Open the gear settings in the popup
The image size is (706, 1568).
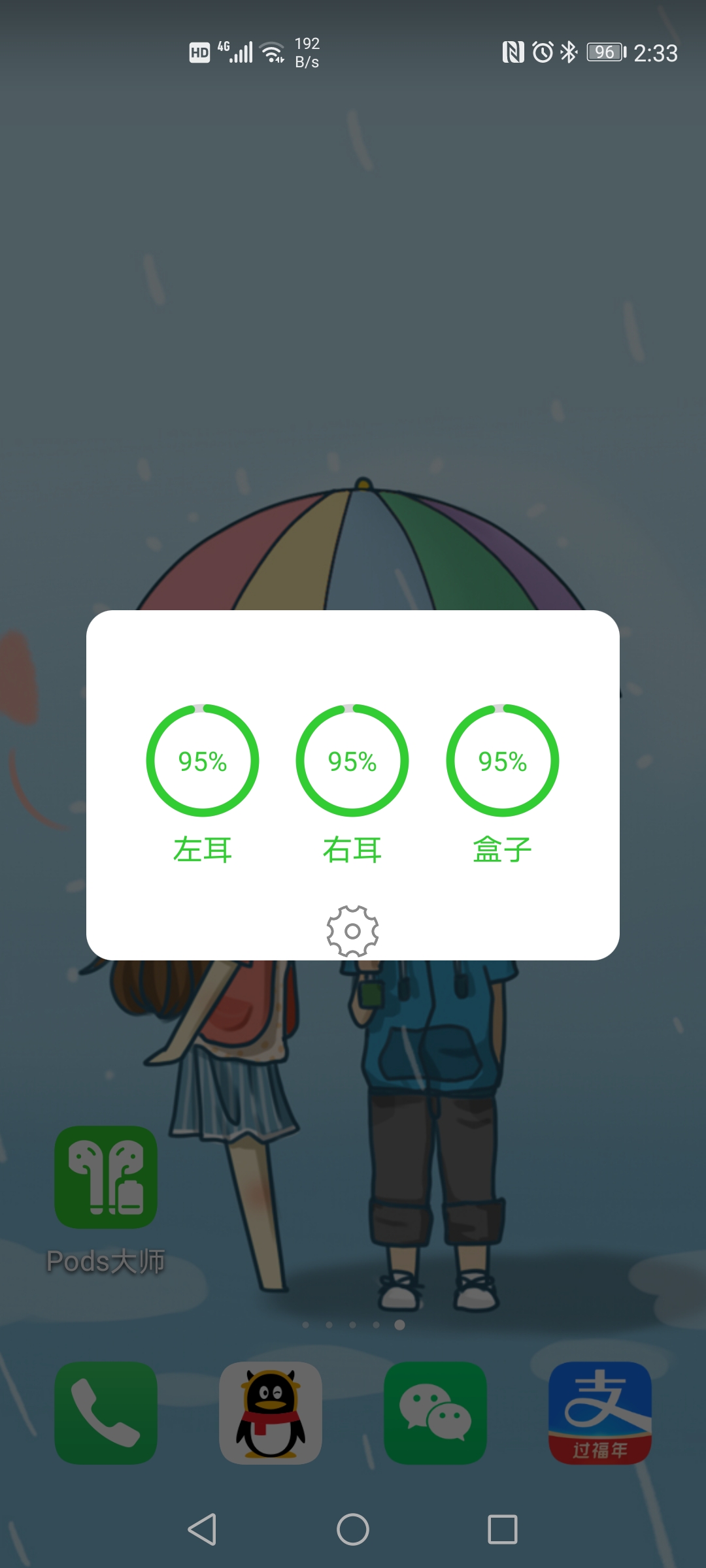[x=352, y=931]
